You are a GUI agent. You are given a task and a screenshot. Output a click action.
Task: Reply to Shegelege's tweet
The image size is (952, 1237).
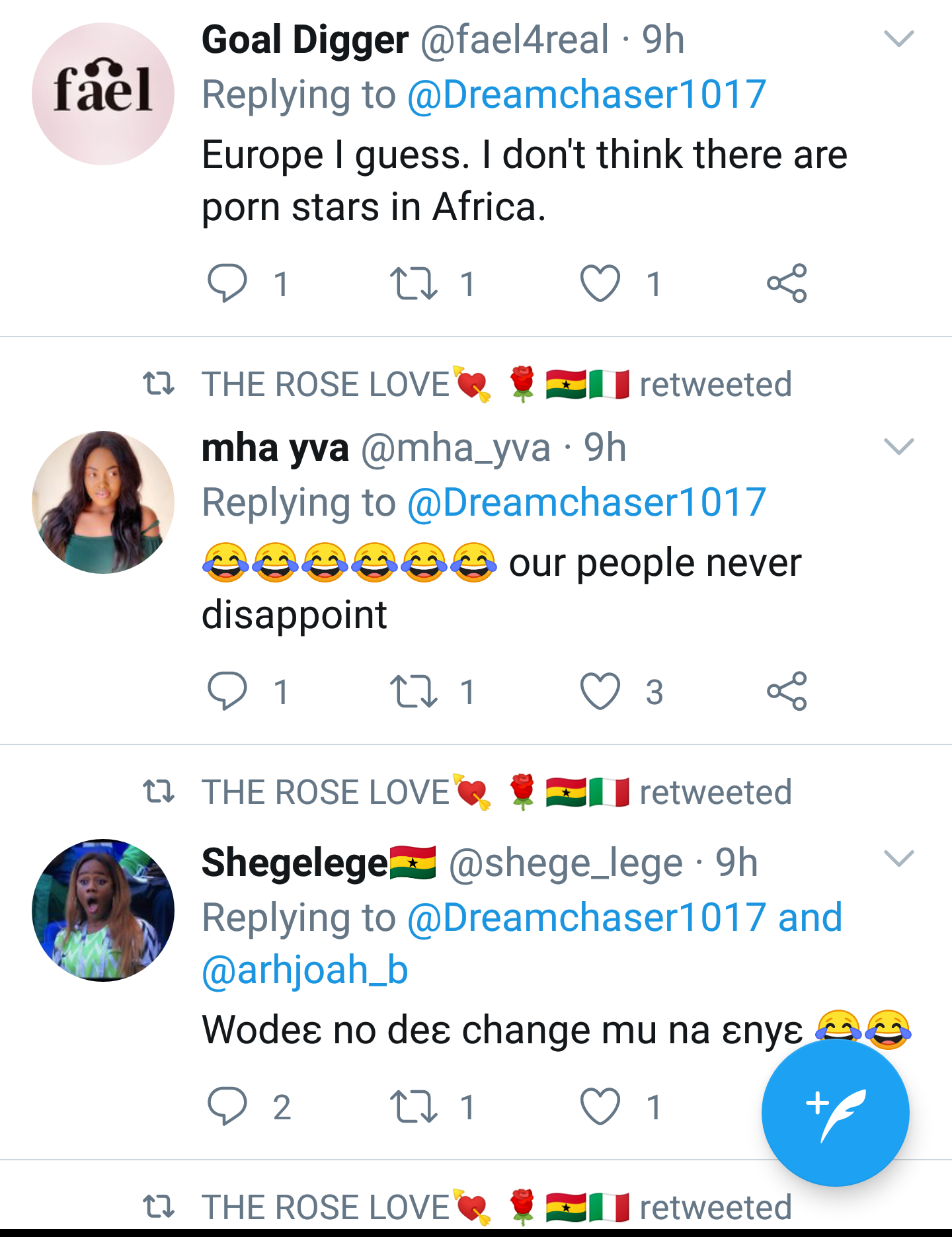(227, 1106)
